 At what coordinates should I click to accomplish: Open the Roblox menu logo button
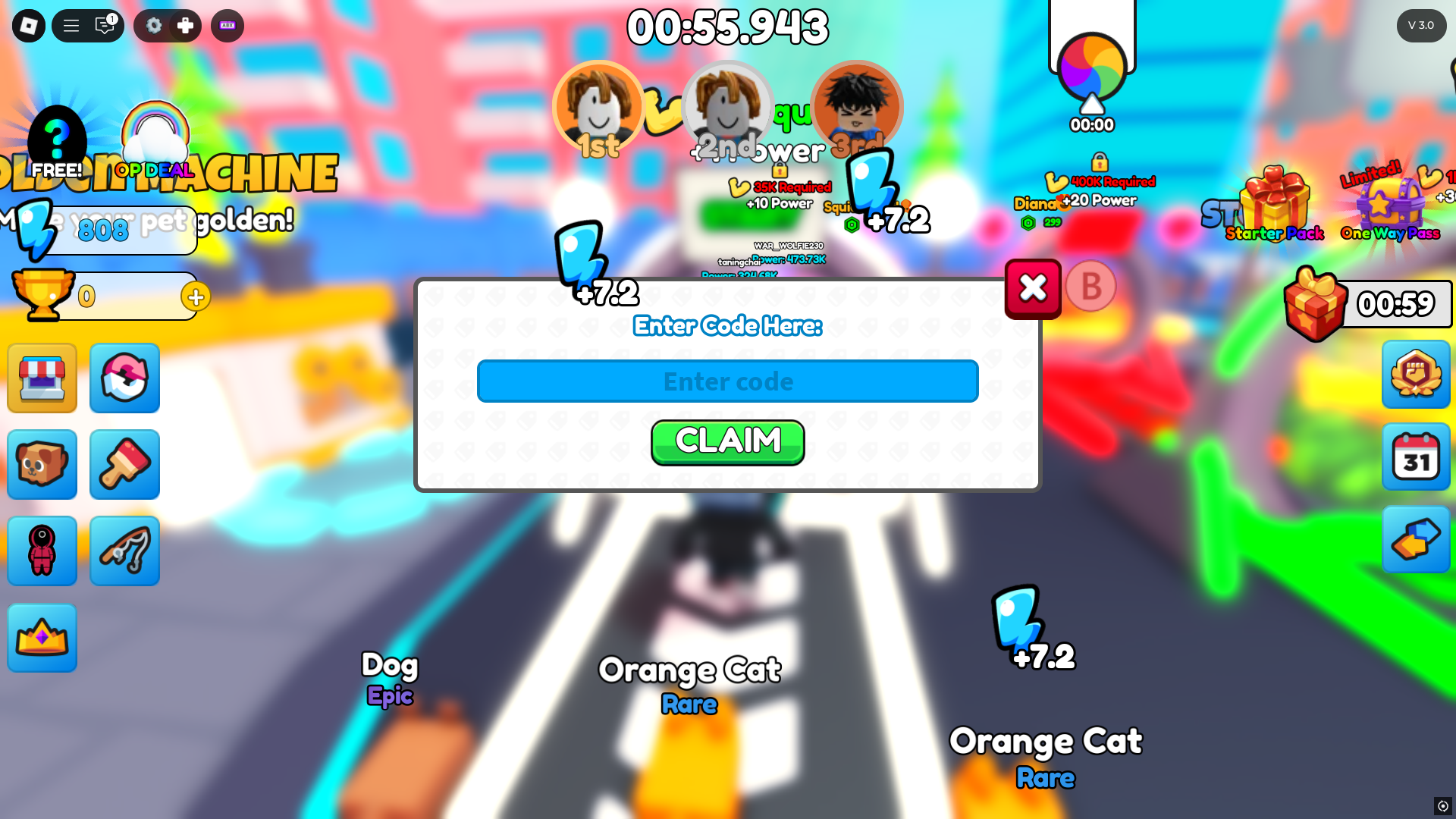click(29, 26)
